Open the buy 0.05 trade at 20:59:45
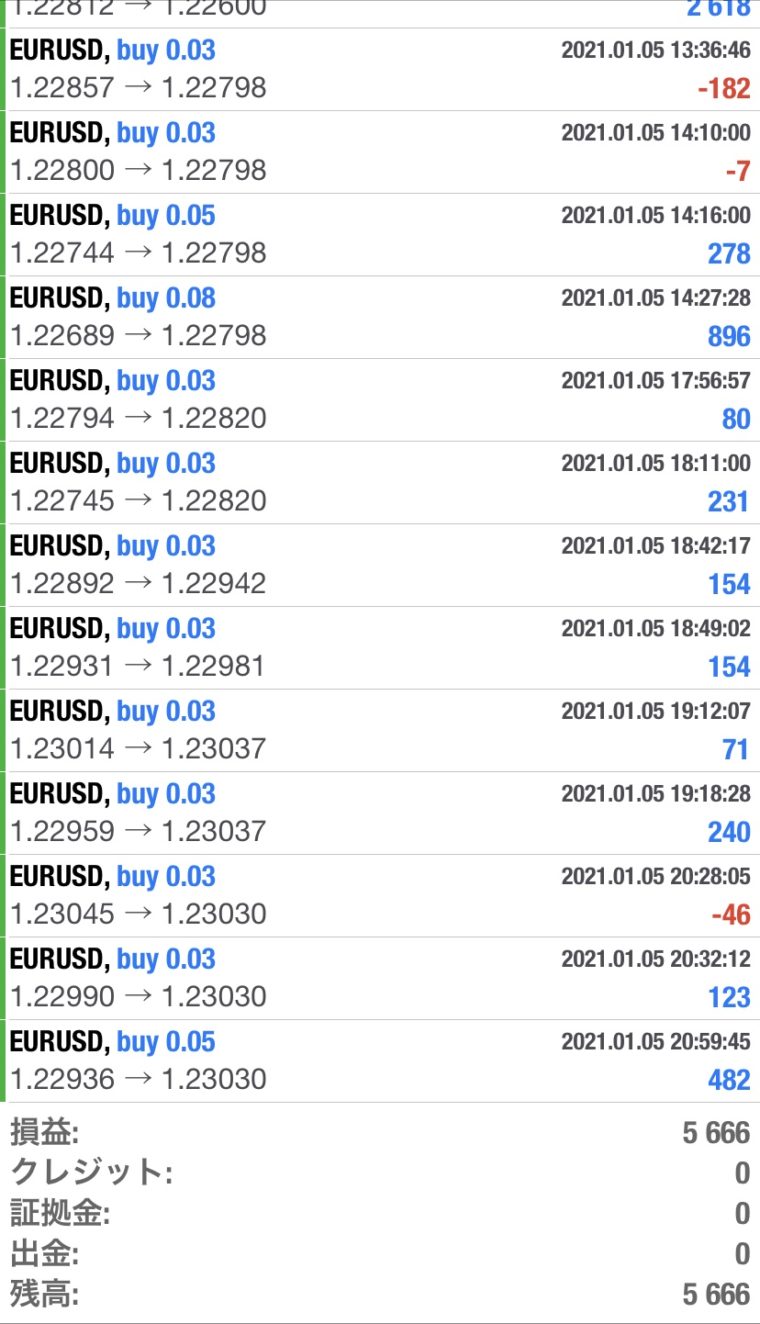Screen dimensions: 760x1324 (x=380, y=1061)
